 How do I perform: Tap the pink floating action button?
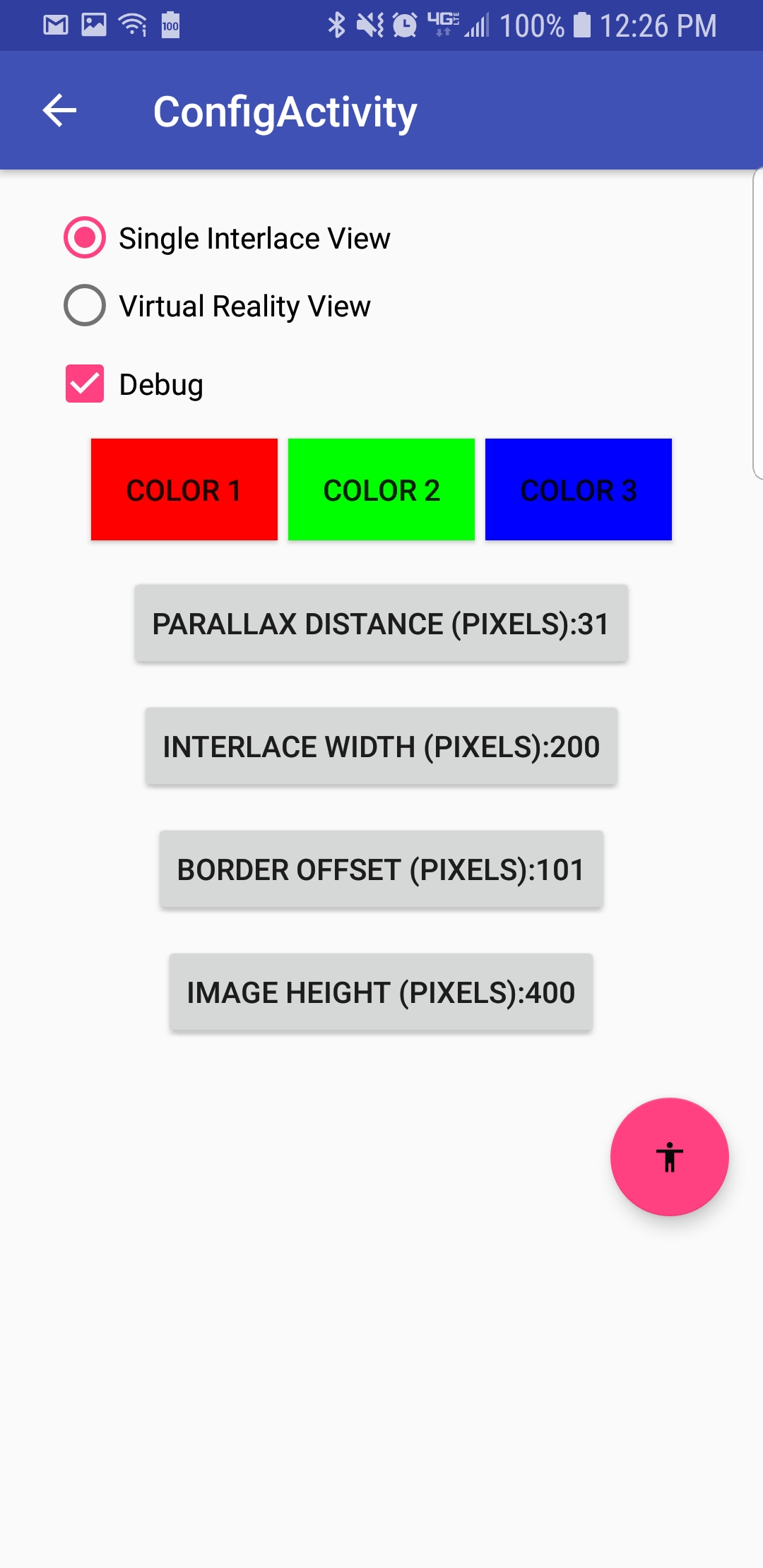tap(670, 1157)
